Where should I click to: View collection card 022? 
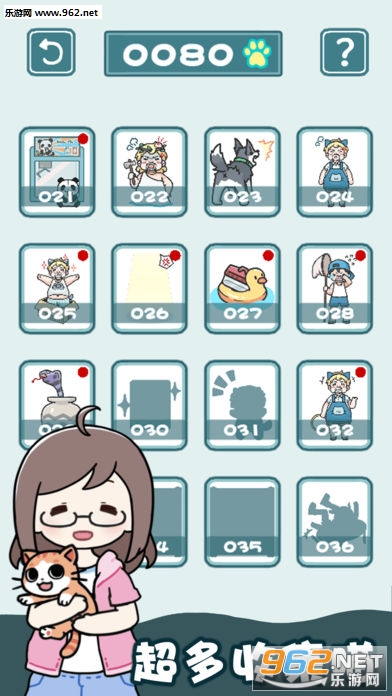coord(149,172)
